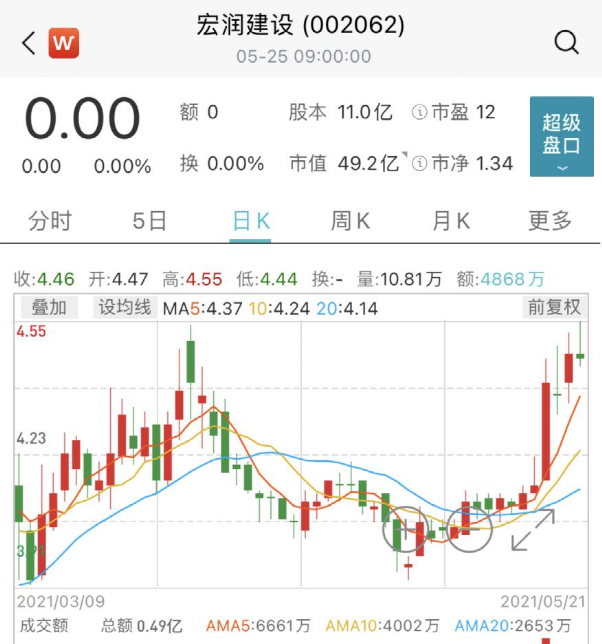Open 设均线 moving average settings
Image resolution: width=602 pixels, height=644 pixels.
click(x=124, y=308)
